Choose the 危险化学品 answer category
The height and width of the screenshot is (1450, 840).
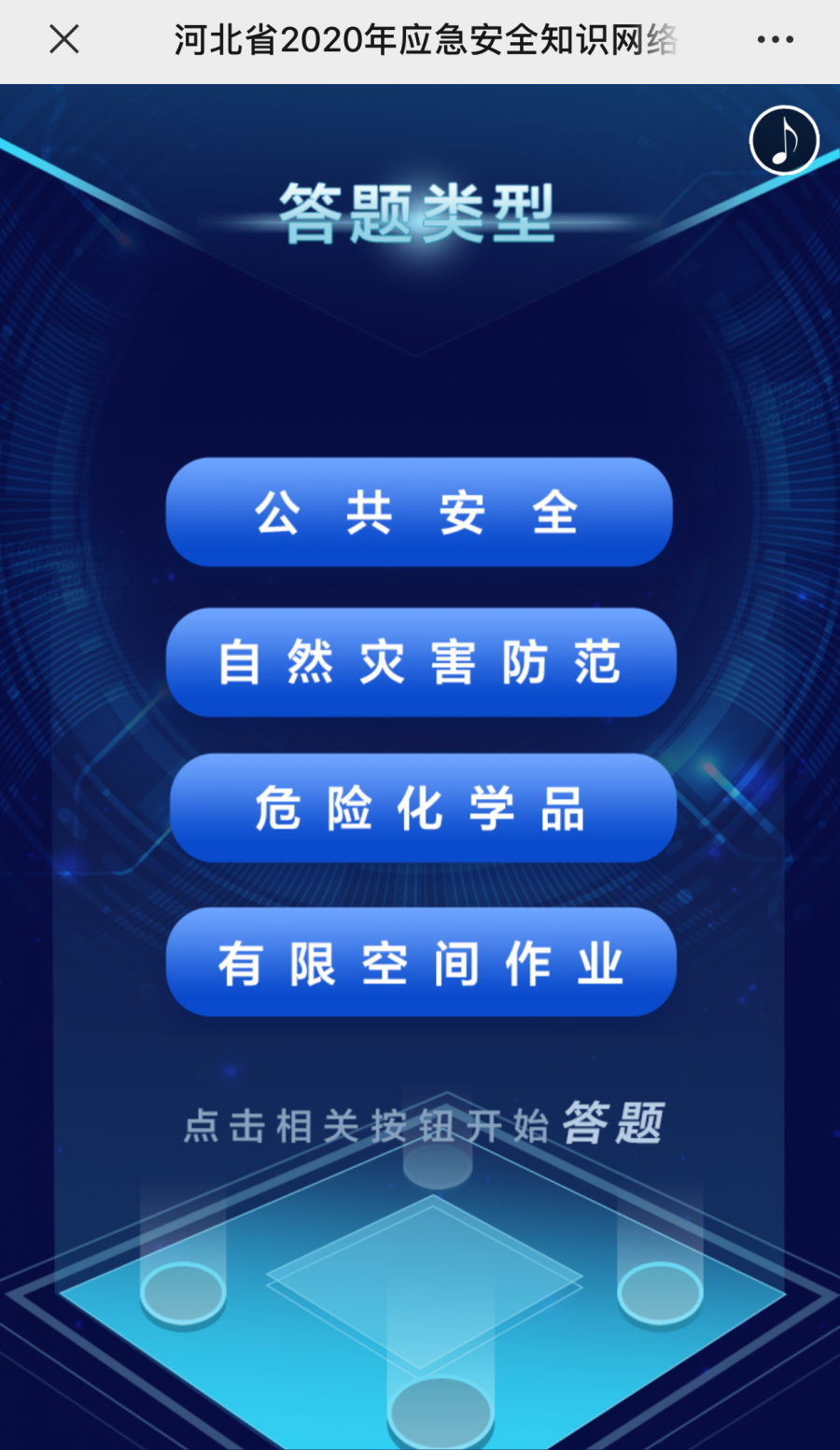[x=419, y=809]
